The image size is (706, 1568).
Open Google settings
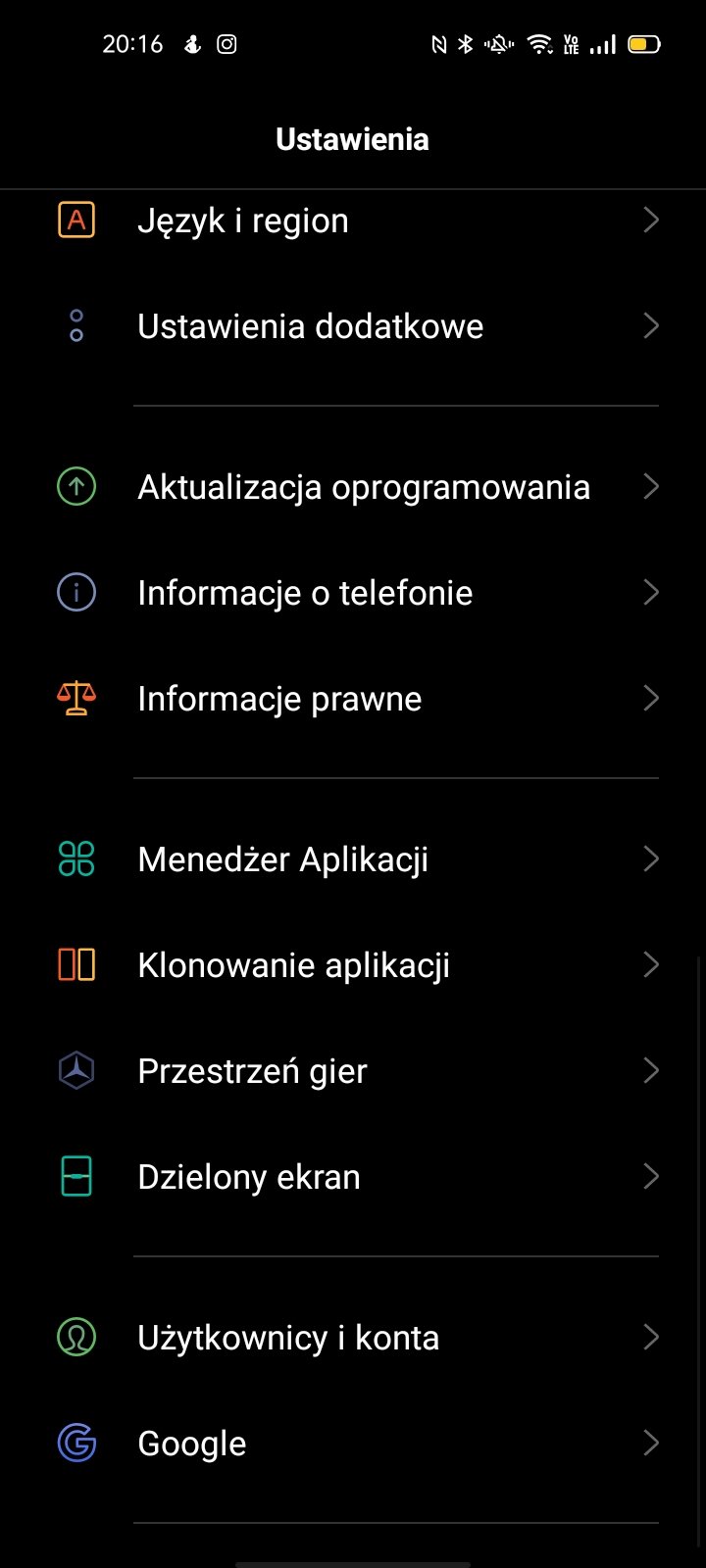[353, 1444]
